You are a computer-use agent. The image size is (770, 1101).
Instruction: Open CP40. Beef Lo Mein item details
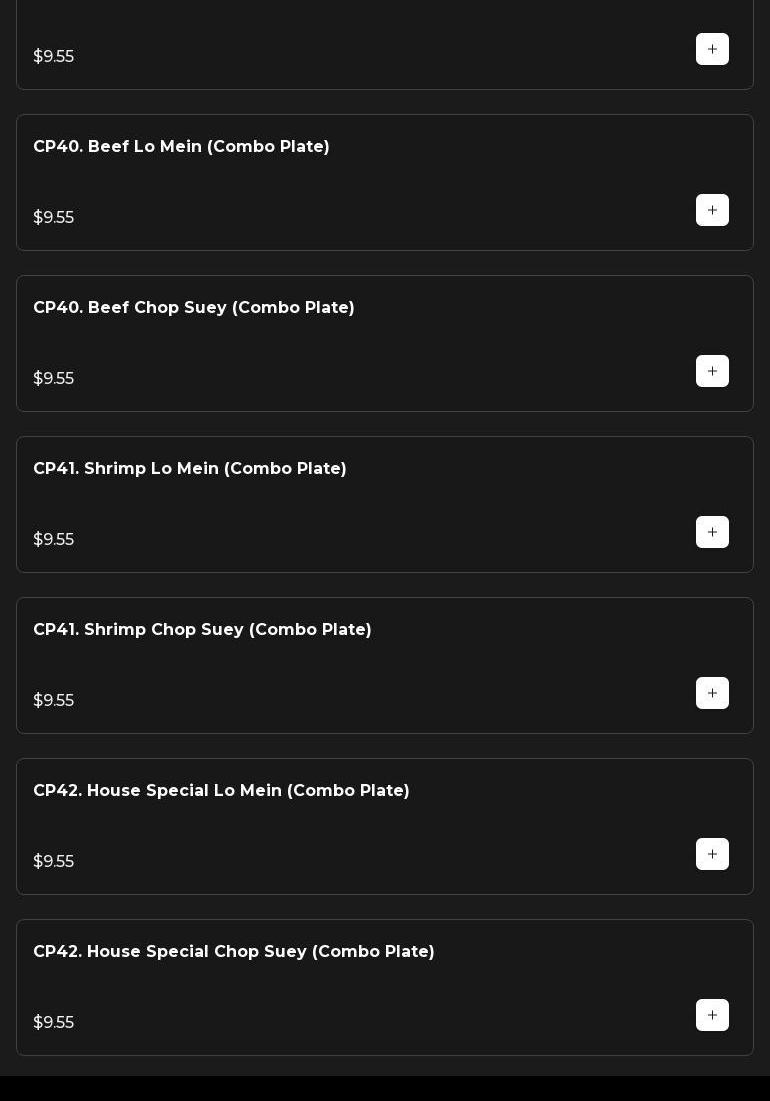click(x=181, y=147)
